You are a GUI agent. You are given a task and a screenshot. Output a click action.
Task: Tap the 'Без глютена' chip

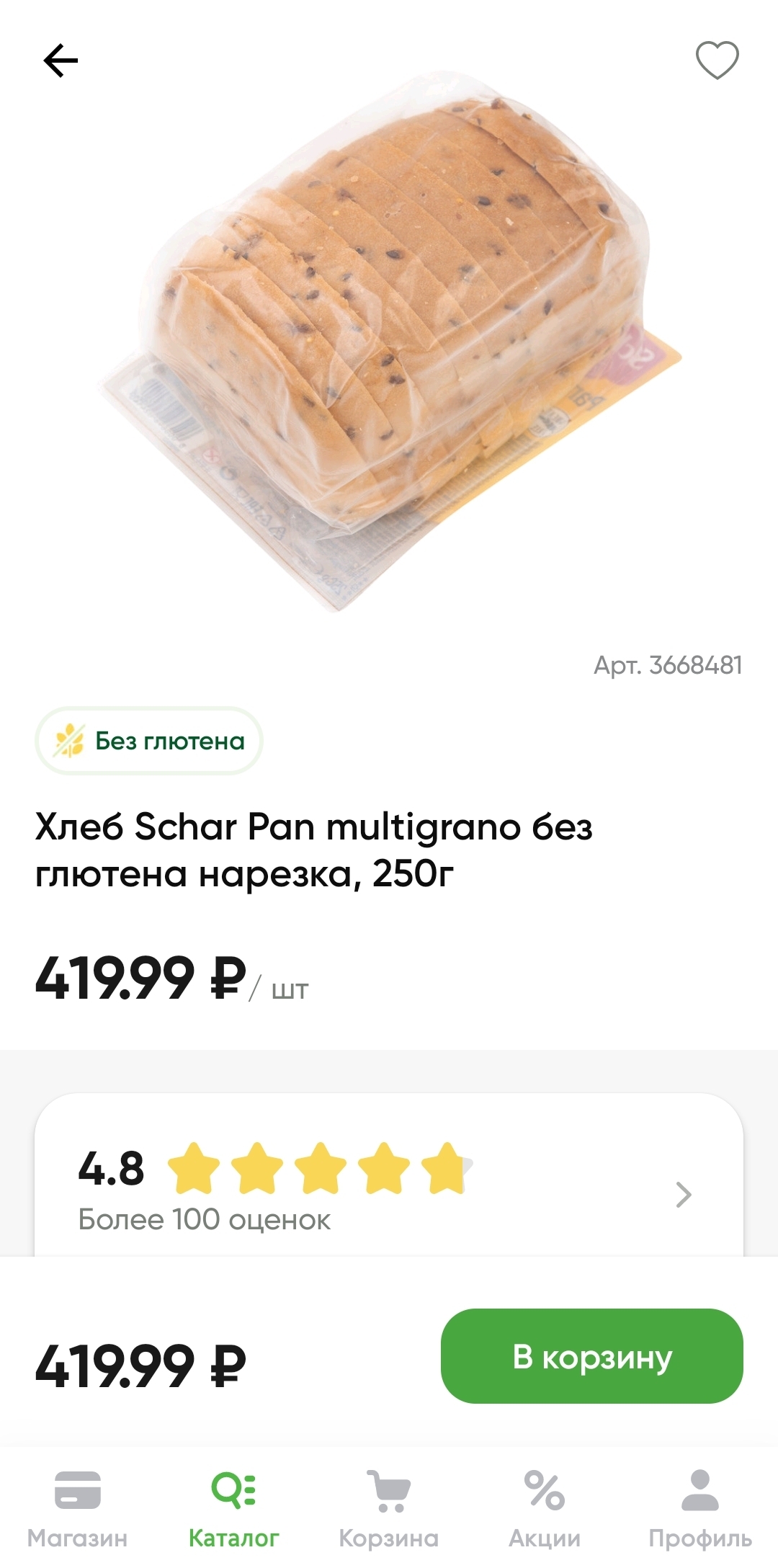(x=149, y=741)
